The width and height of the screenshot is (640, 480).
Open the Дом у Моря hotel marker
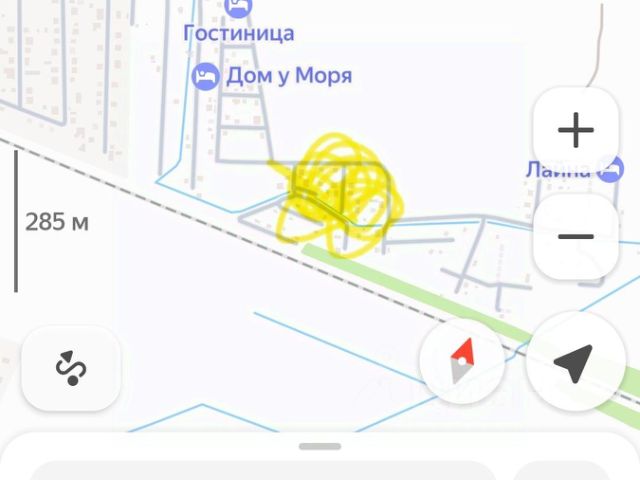click(205, 76)
